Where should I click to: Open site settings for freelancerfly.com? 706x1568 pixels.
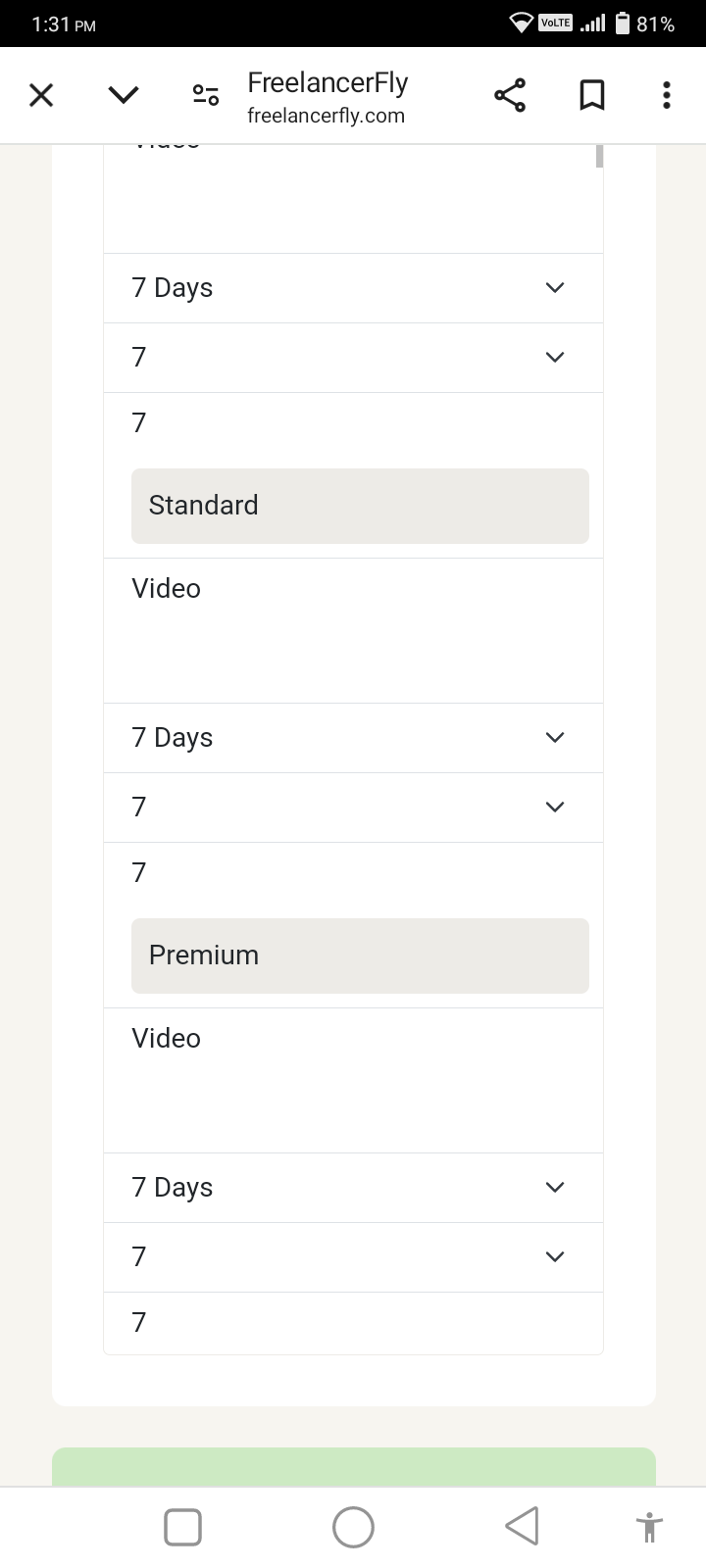coord(205,95)
